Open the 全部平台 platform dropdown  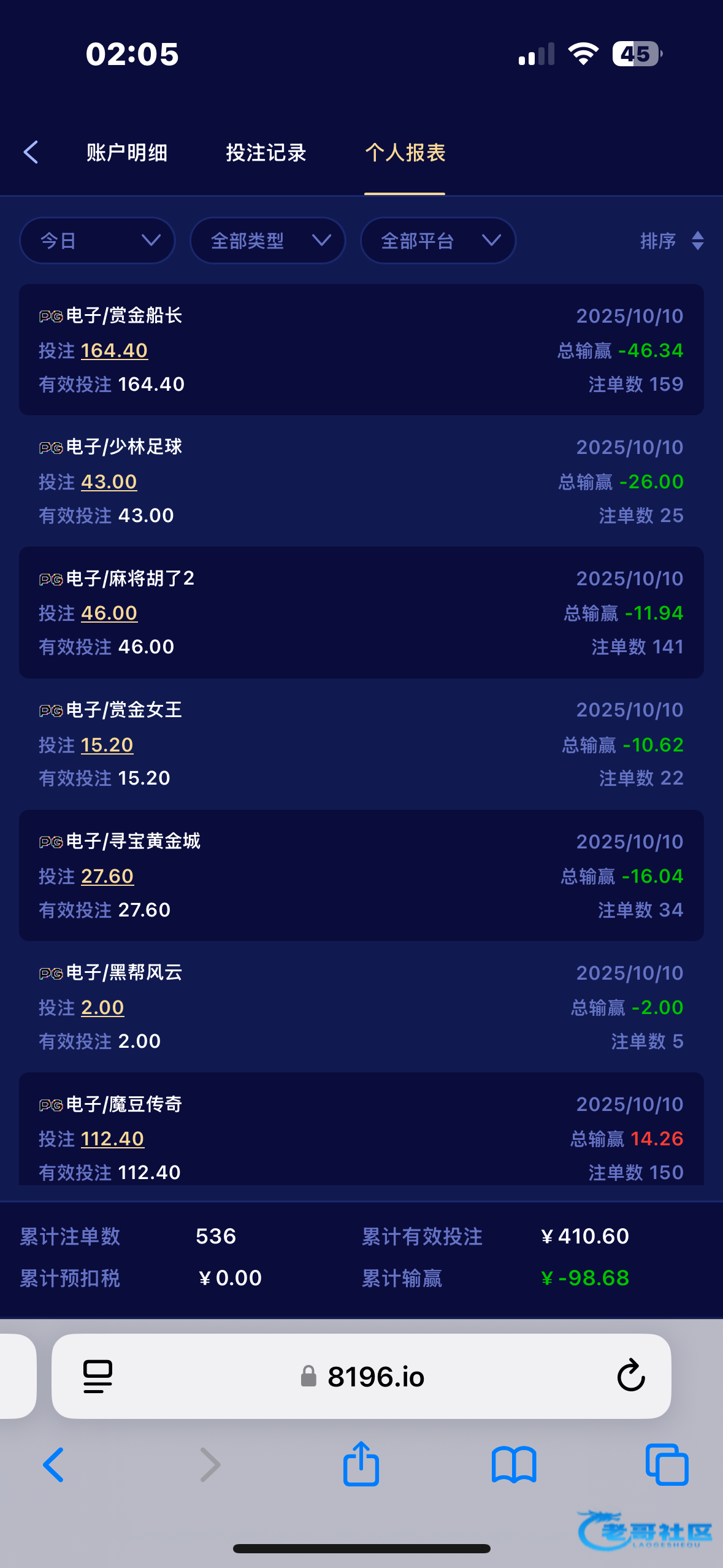tap(438, 240)
